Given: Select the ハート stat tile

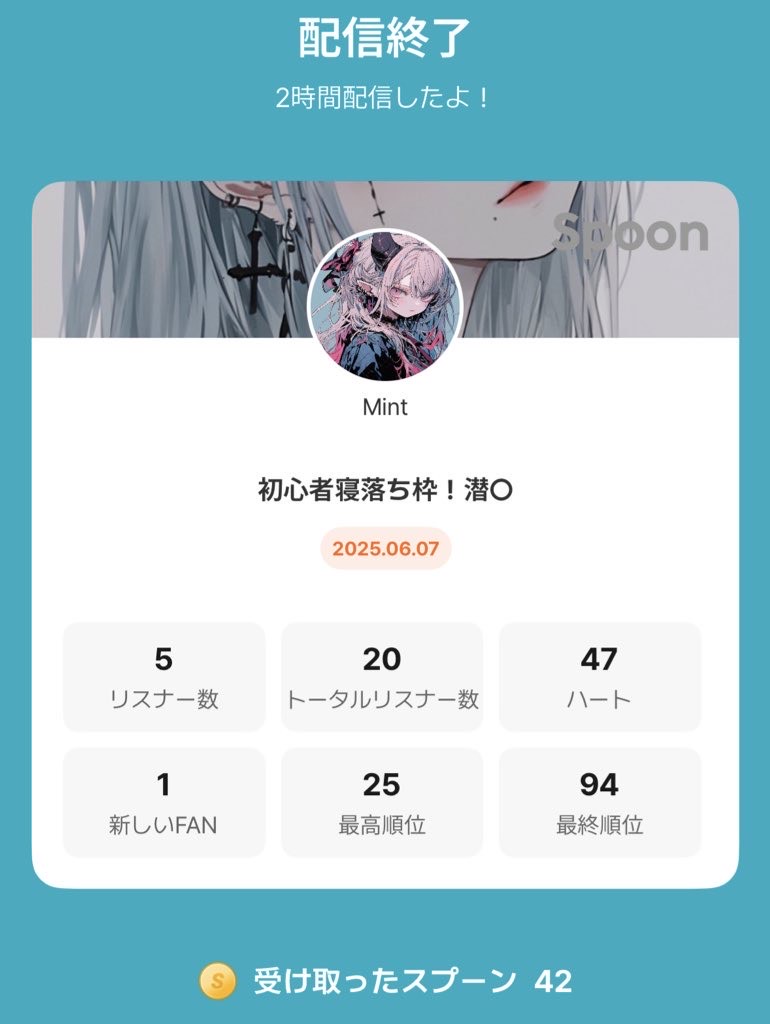Looking at the screenshot, I should pos(599,676).
